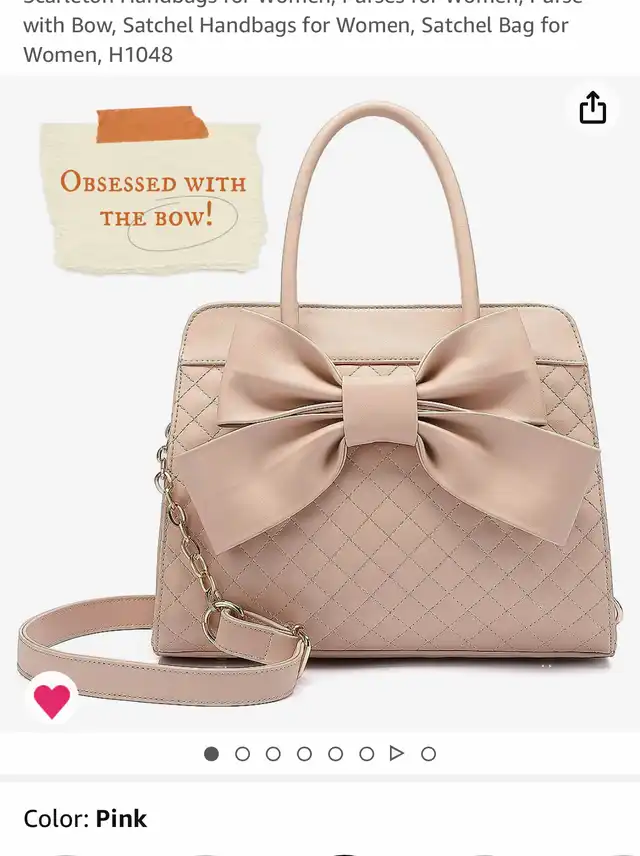Open the main pink handbag product image
This screenshot has height=856, width=640.
point(320,404)
